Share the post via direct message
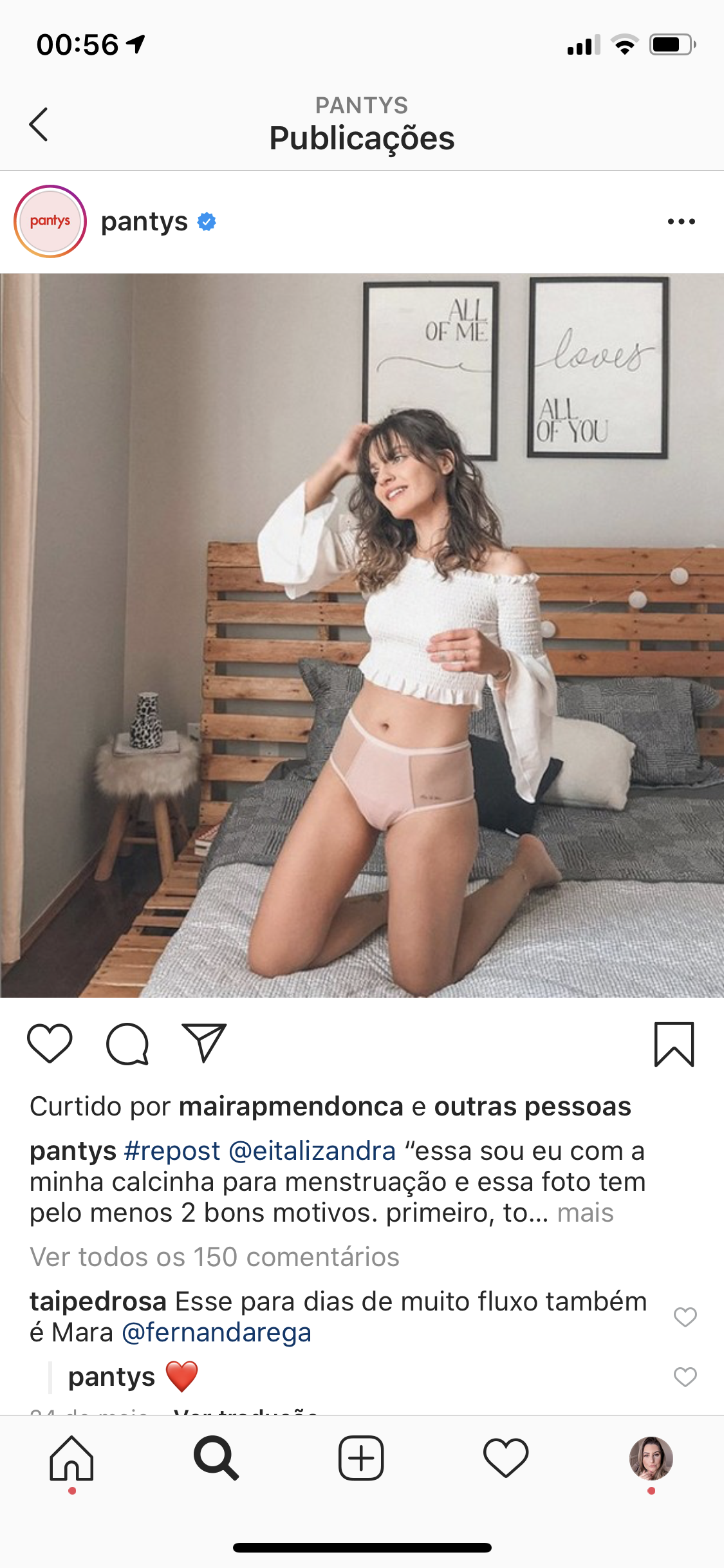724x1568 pixels. pos(205,1043)
